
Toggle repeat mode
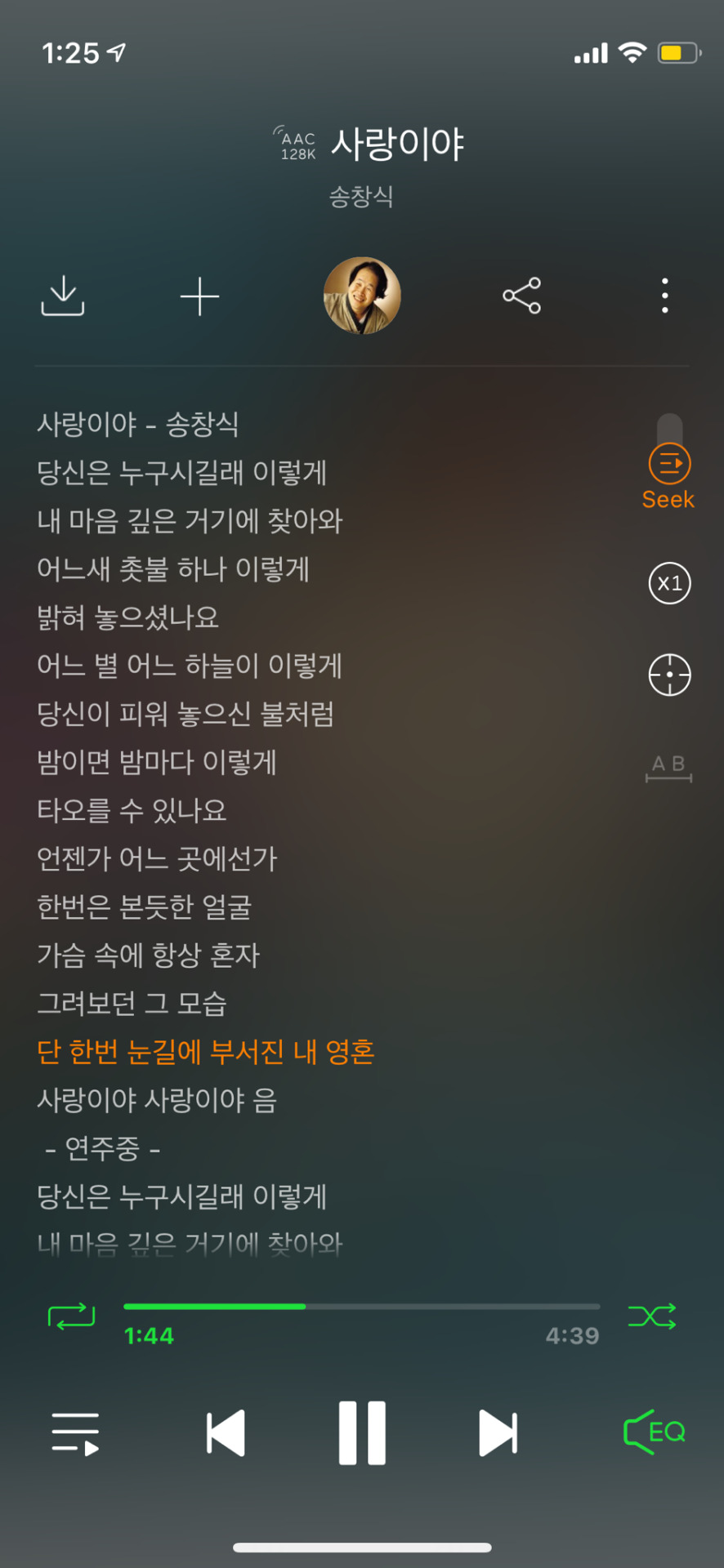[72, 1316]
